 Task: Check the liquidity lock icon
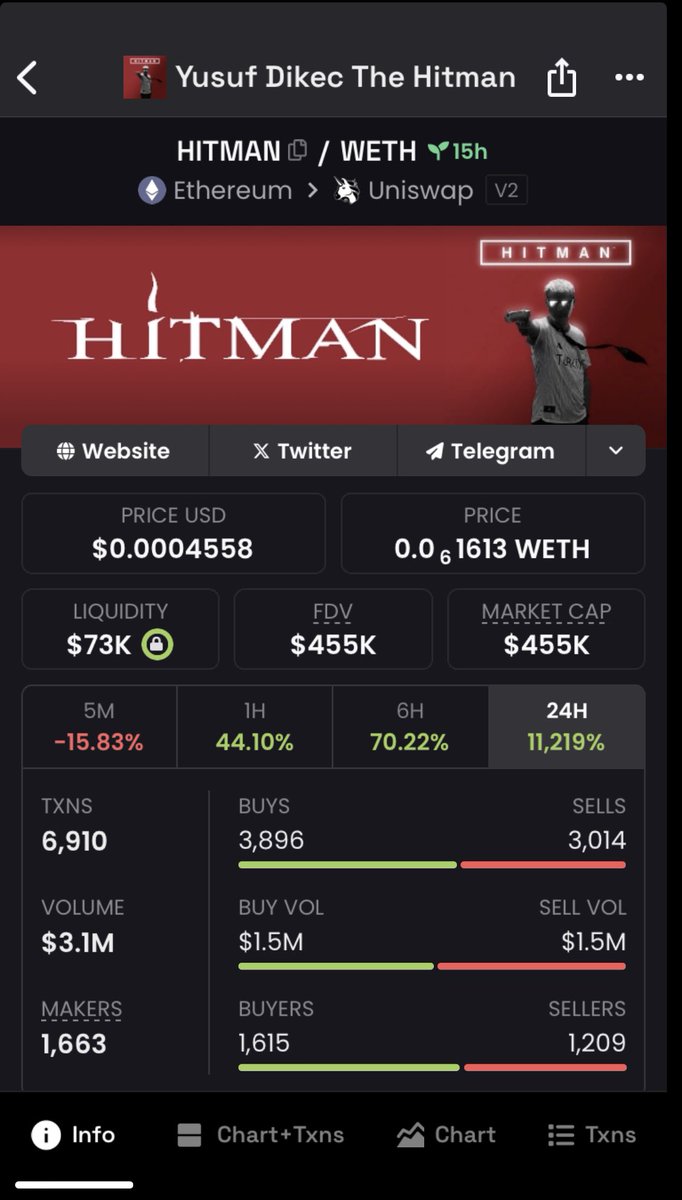point(157,645)
